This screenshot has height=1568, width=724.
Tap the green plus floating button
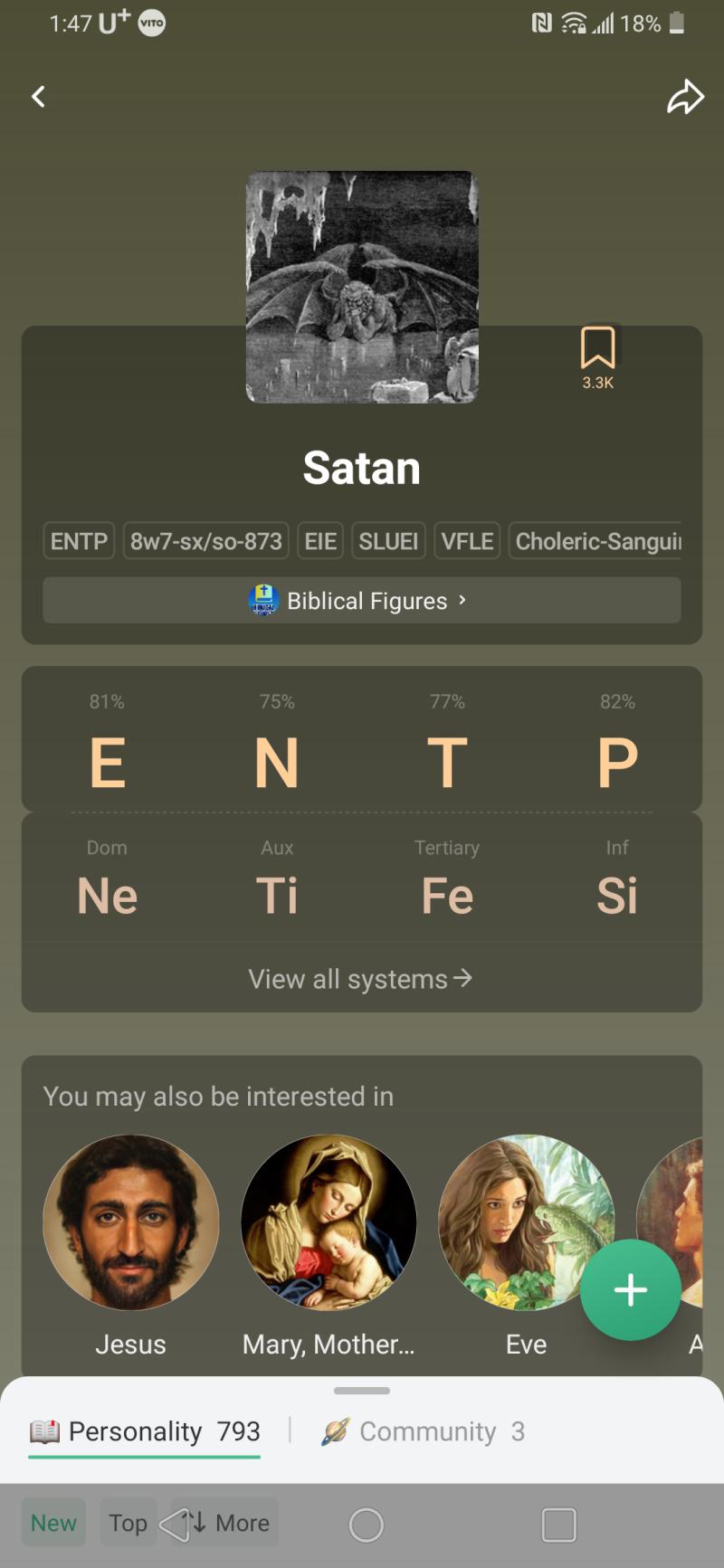[631, 1289]
